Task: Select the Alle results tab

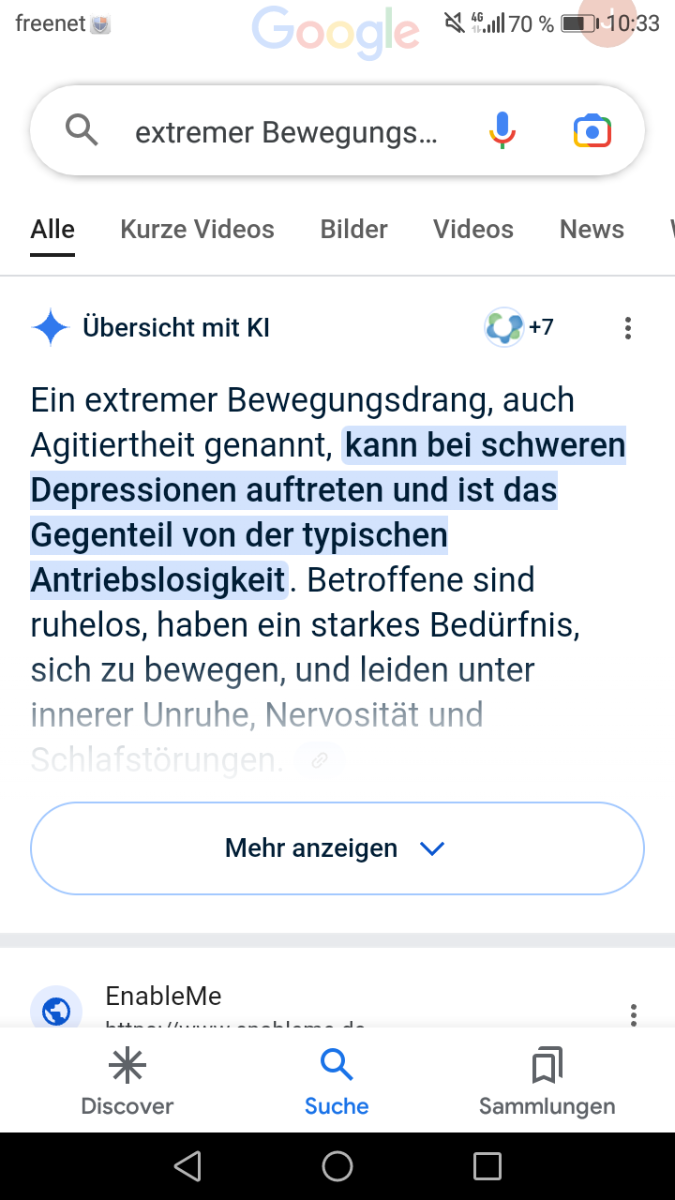Action: tap(52, 229)
